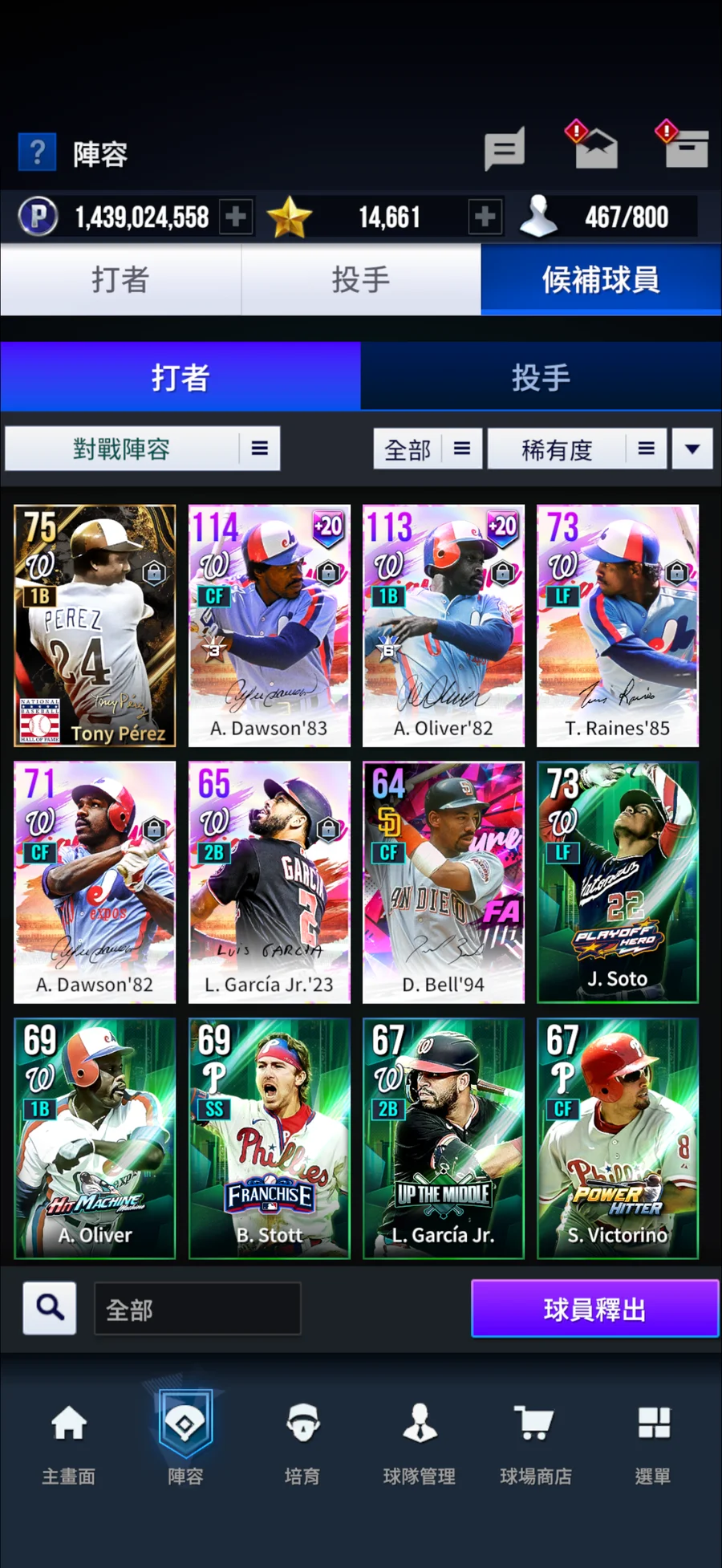The image size is (722, 1568).
Task: Add more stars with plus button
Action: coord(485,217)
